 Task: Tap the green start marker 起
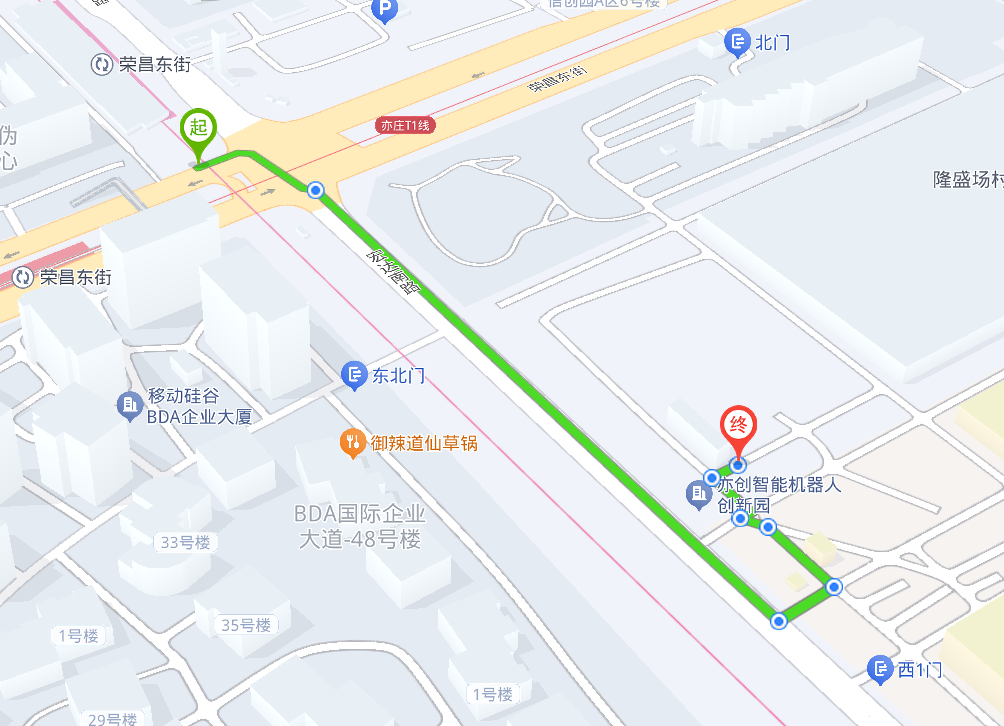(x=198, y=129)
